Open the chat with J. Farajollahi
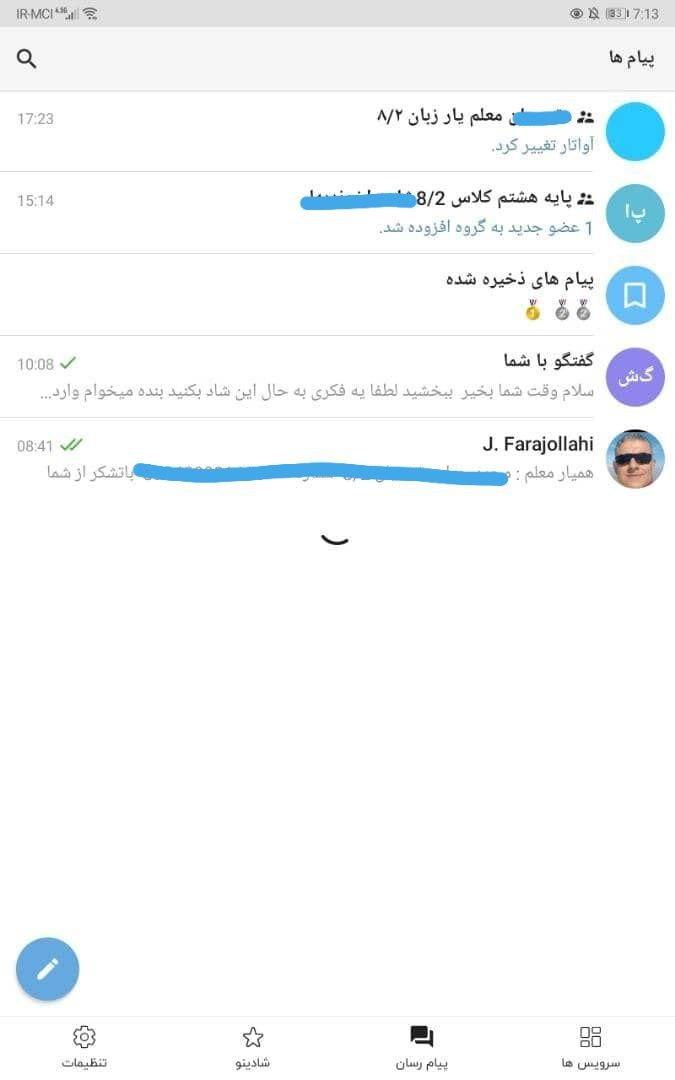The height and width of the screenshot is (1080, 675). (340, 459)
